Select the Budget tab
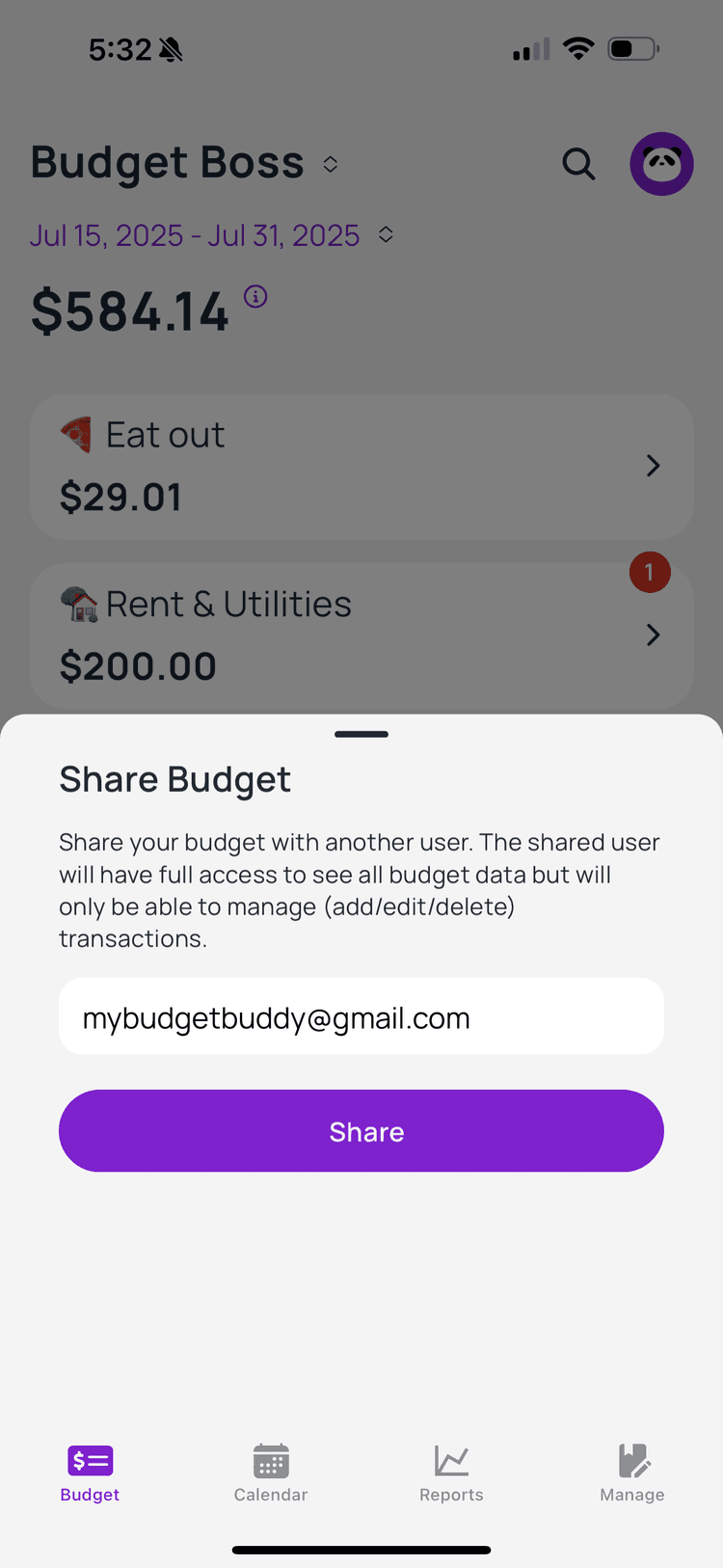The image size is (723, 1568). pos(90,1473)
